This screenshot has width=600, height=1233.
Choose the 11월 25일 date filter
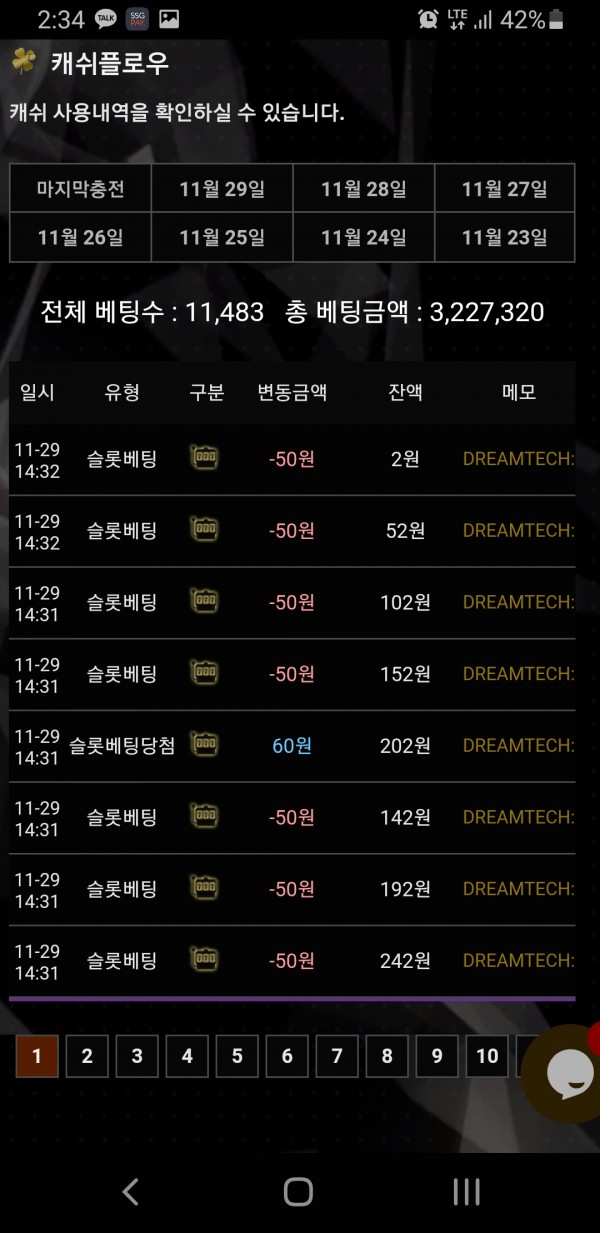(222, 237)
